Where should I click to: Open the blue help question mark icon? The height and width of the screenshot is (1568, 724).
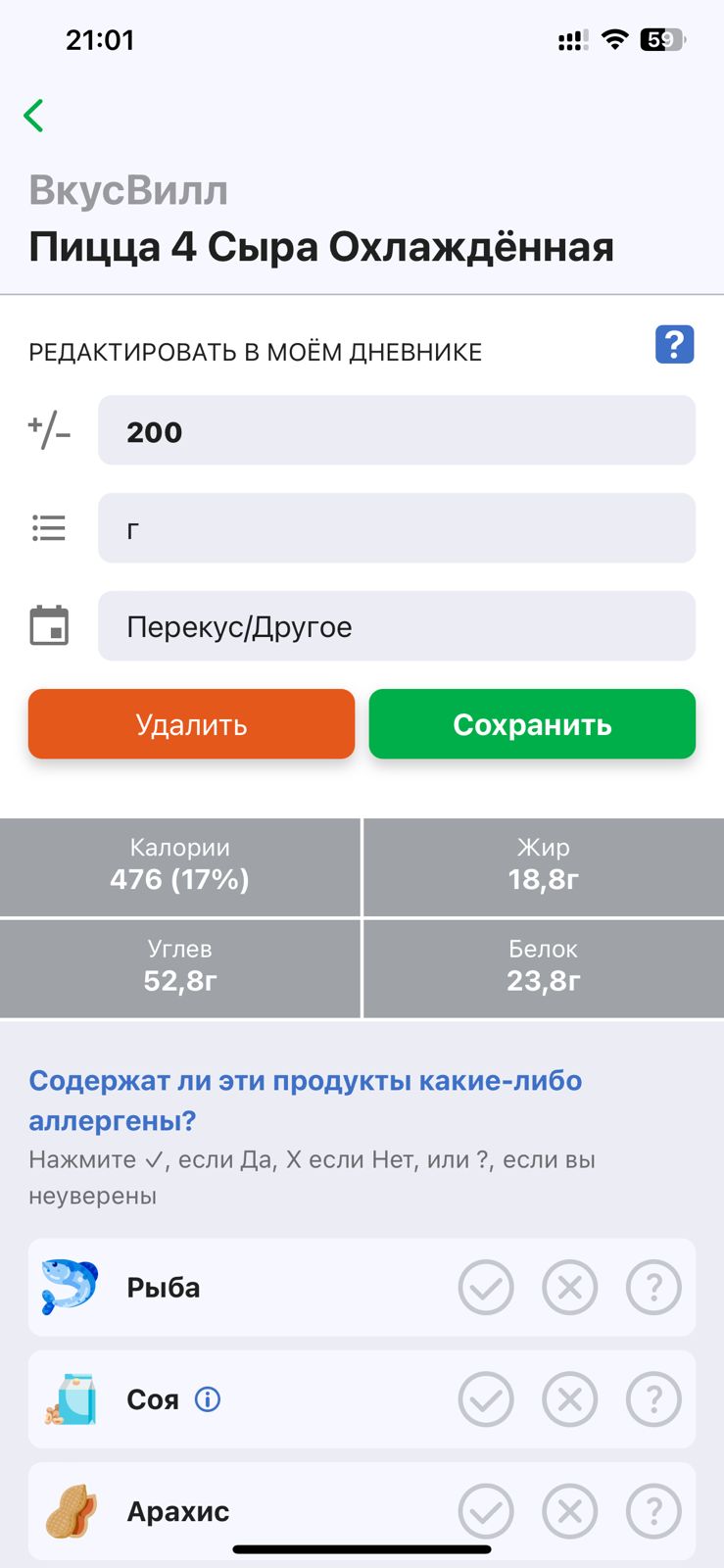point(674,343)
